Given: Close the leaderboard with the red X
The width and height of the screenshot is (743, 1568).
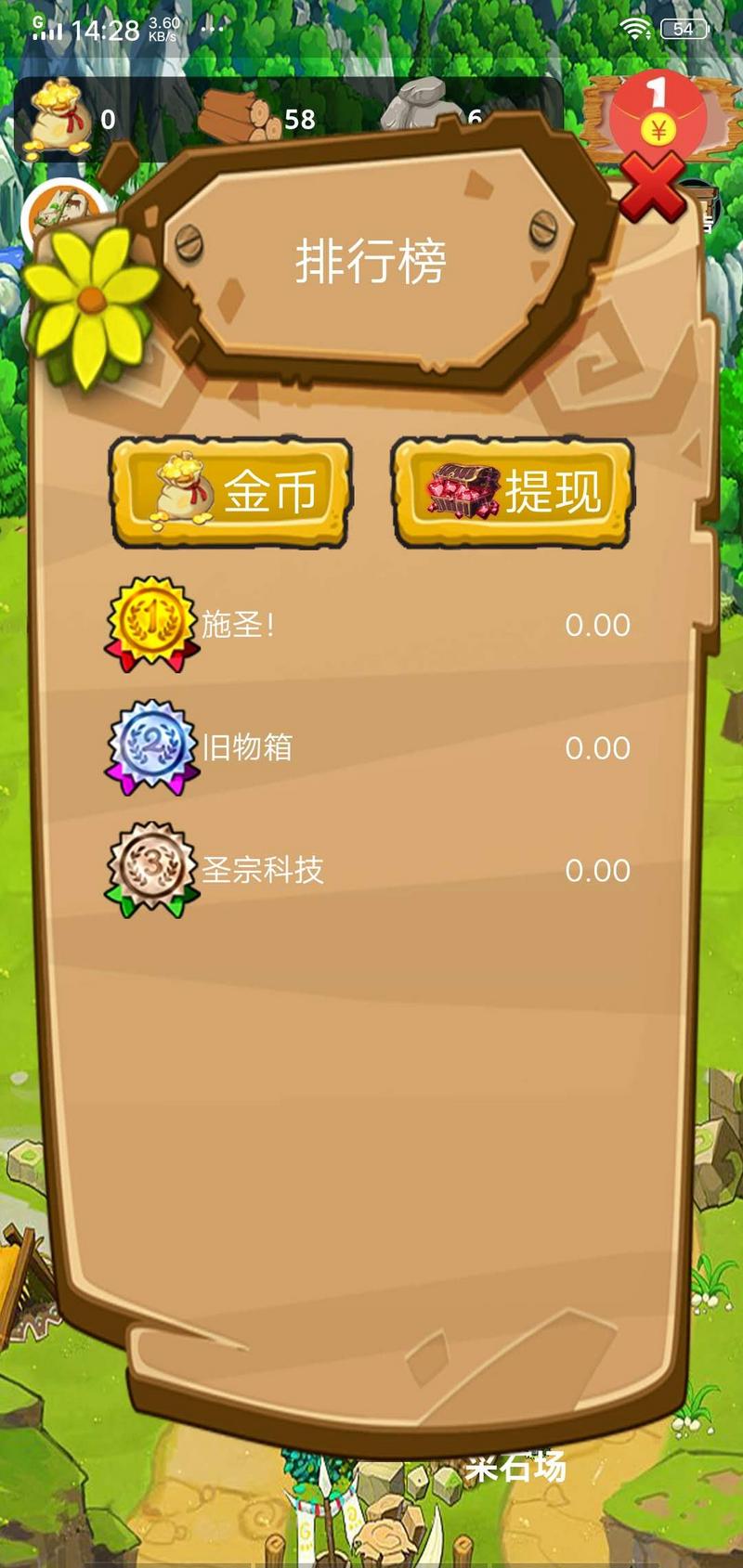Looking at the screenshot, I should pos(653,188).
